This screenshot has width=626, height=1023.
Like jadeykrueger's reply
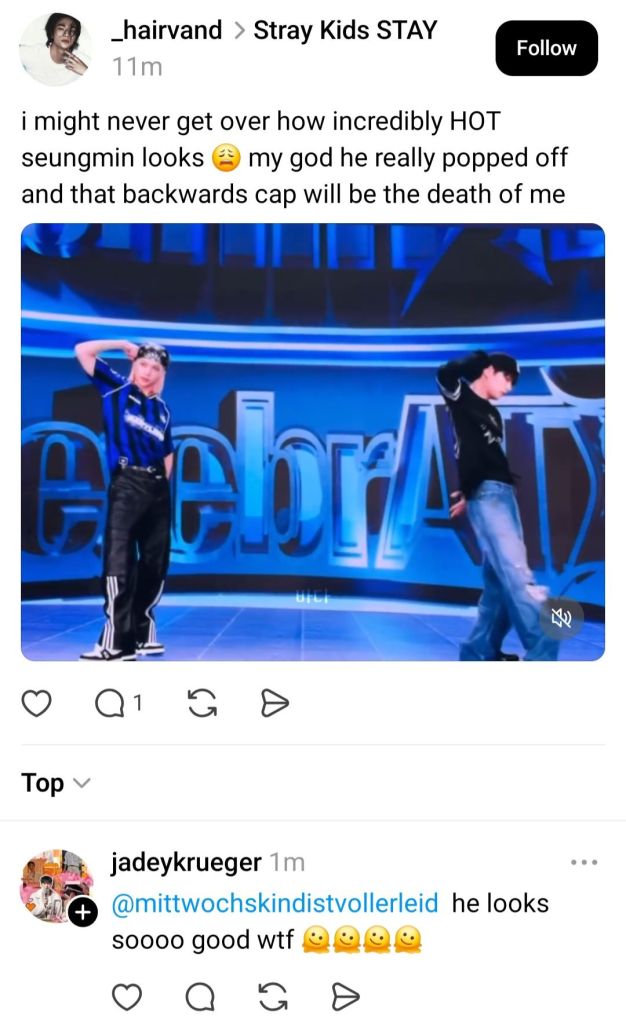click(x=125, y=997)
